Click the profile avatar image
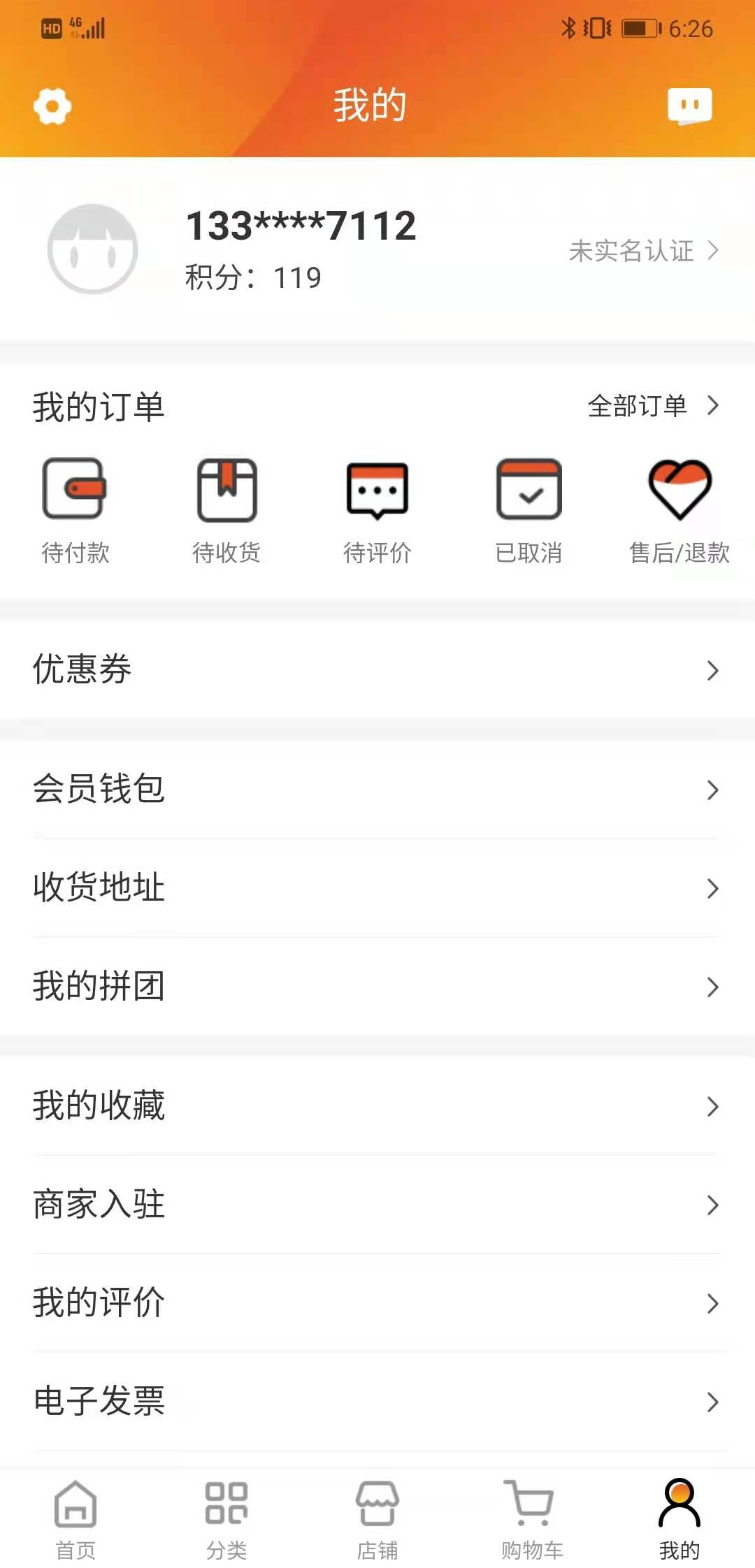 [93, 249]
